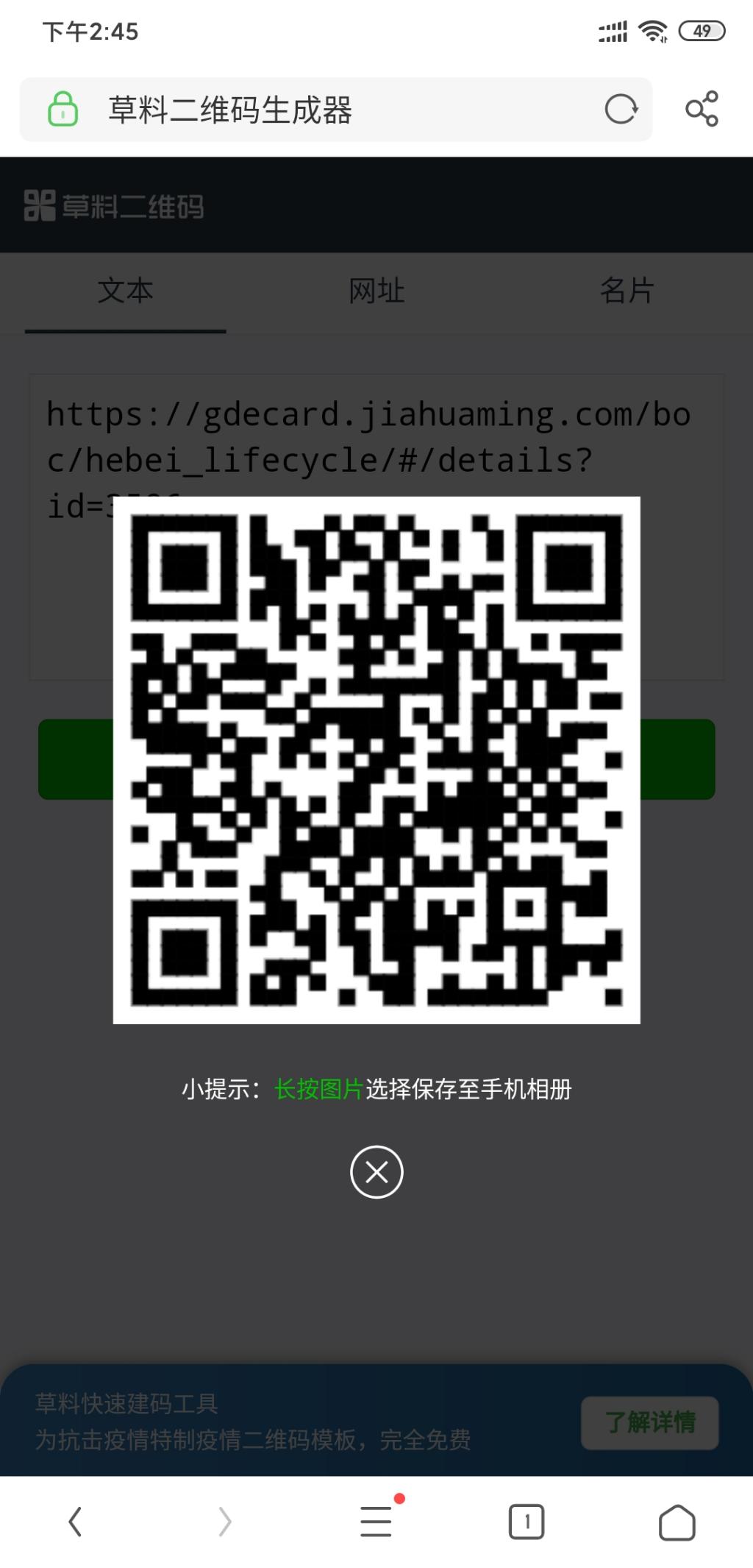This screenshot has height=1568, width=753.
Task: Switch to the 名片 tab
Action: (x=627, y=291)
